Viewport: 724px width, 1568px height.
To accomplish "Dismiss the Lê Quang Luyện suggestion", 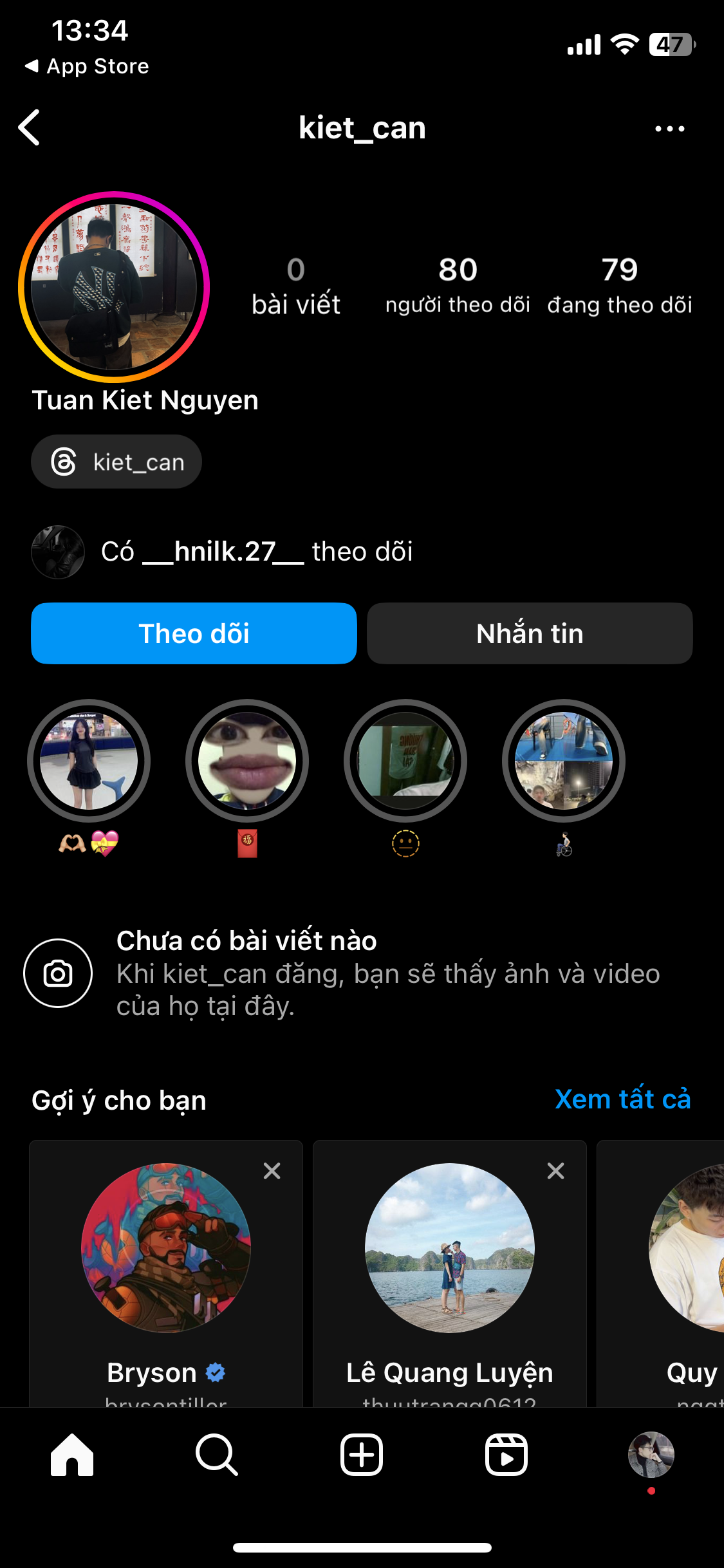I will [x=555, y=1171].
